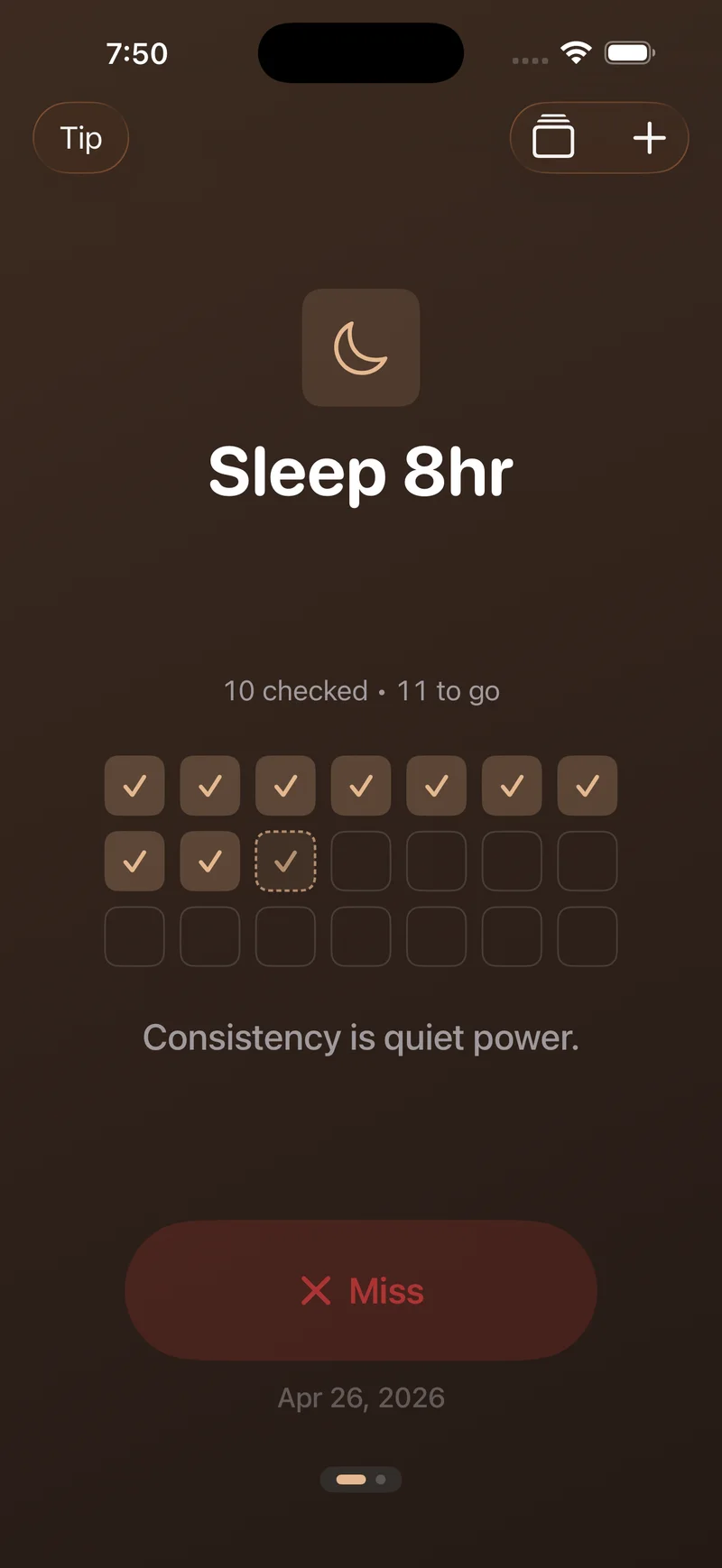Open the stacked cards habits view
722x1568 pixels.
click(553, 138)
